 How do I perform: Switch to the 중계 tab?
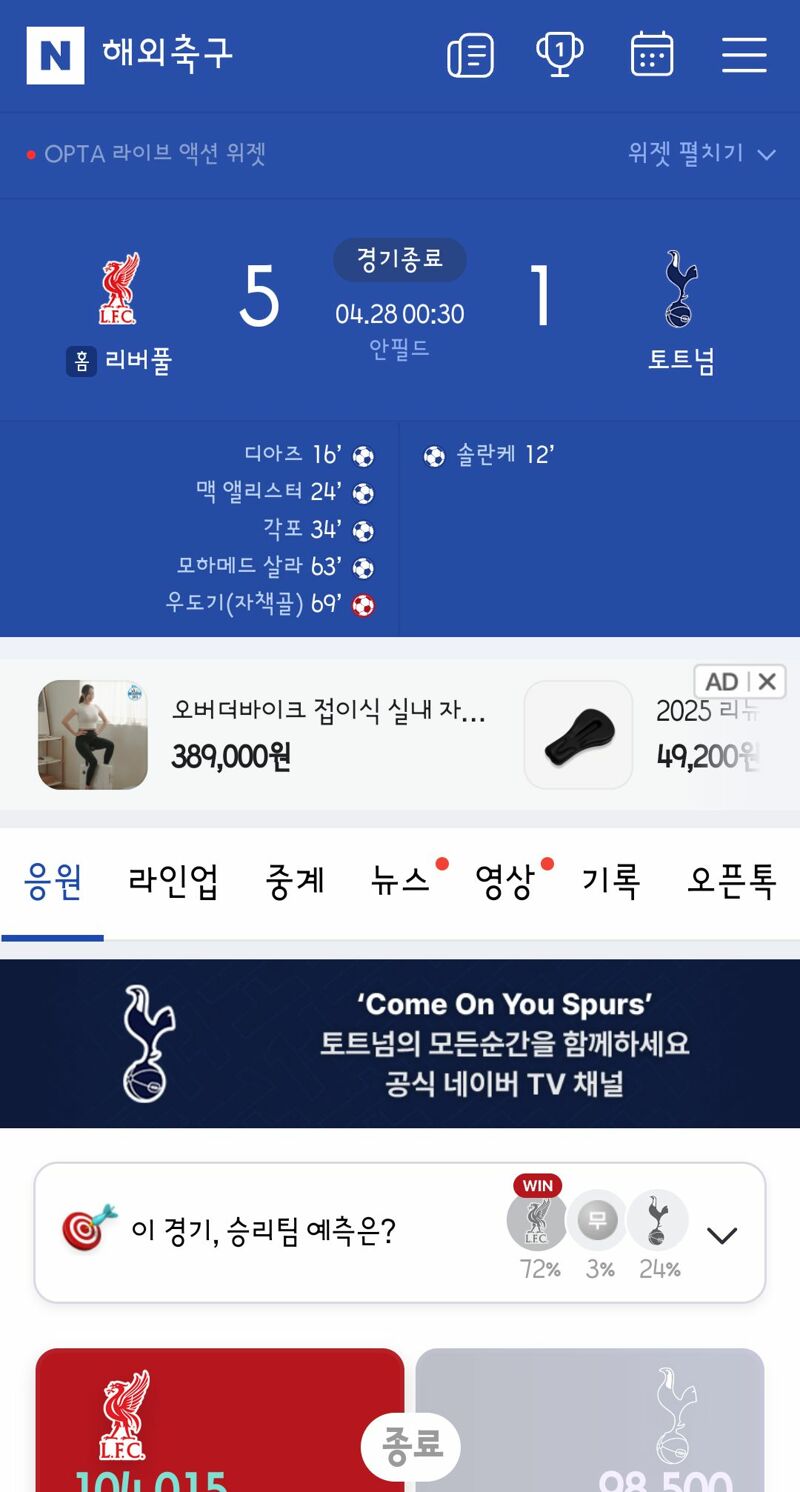[295, 882]
